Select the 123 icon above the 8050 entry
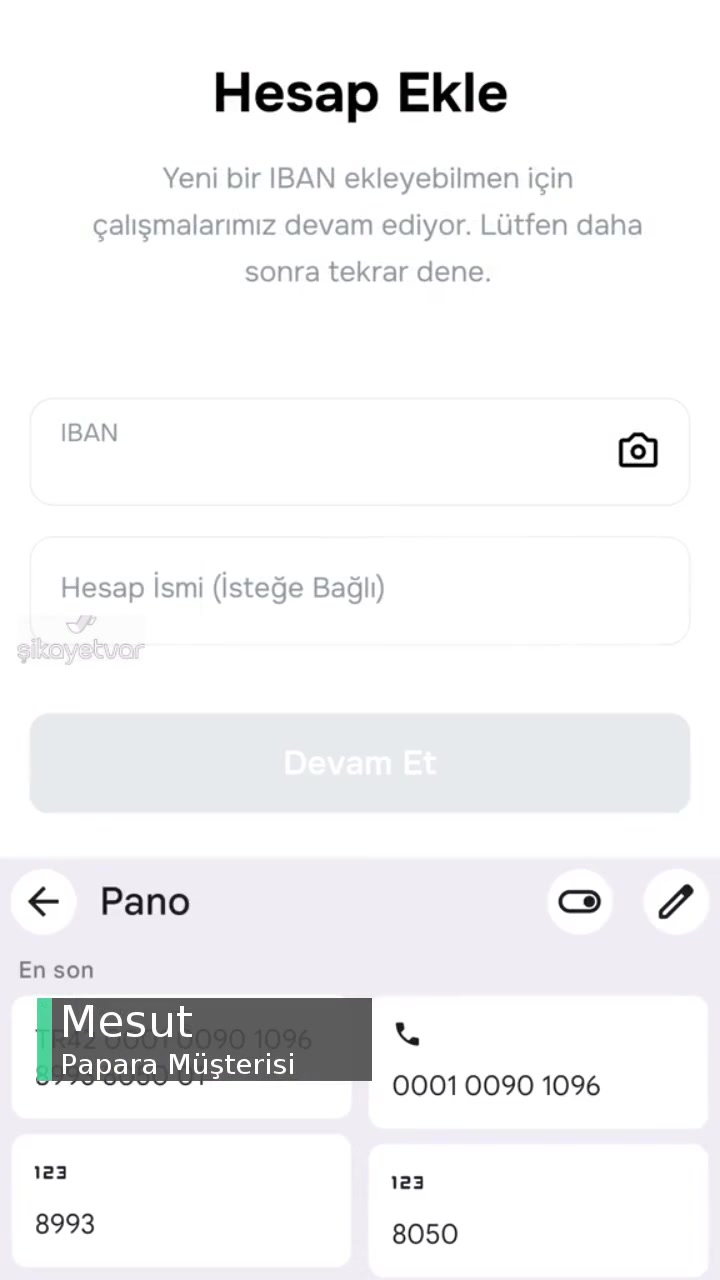Image resolution: width=720 pixels, height=1280 pixels. click(x=407, y=1181)
